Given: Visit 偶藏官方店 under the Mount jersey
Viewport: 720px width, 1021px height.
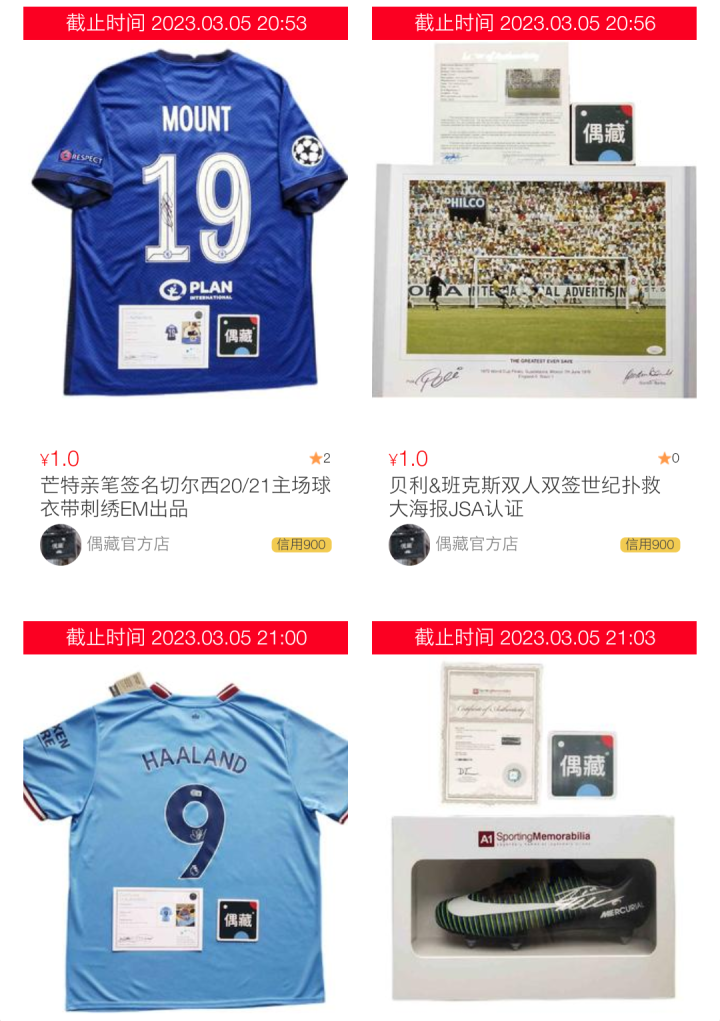Looking at the screenshot, I should (x=127, y=545).
